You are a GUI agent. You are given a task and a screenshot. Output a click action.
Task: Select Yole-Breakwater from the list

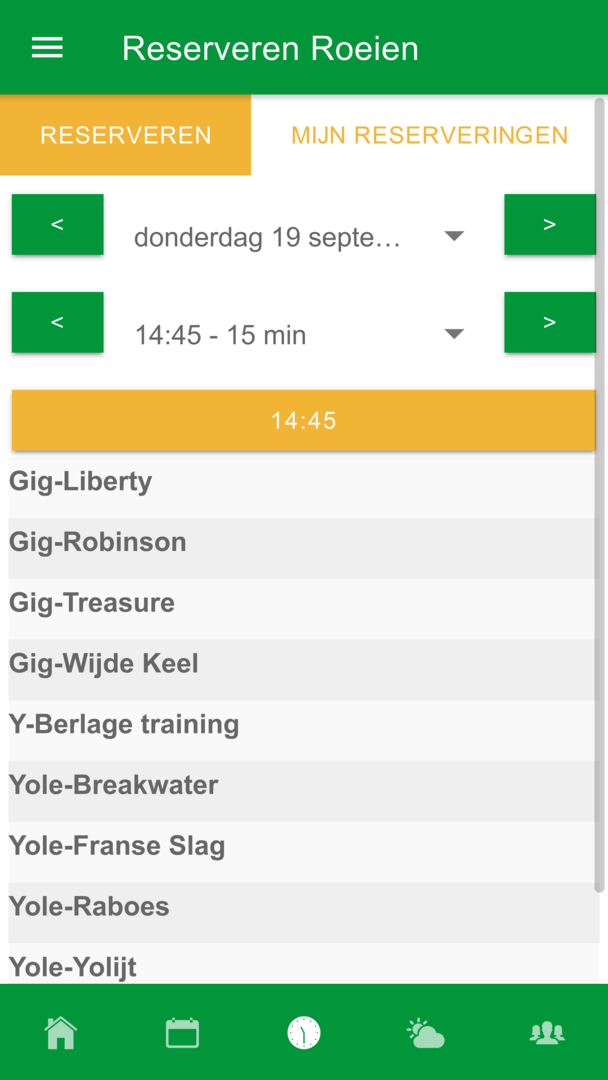pyautogui.click(x=300, y=786)
